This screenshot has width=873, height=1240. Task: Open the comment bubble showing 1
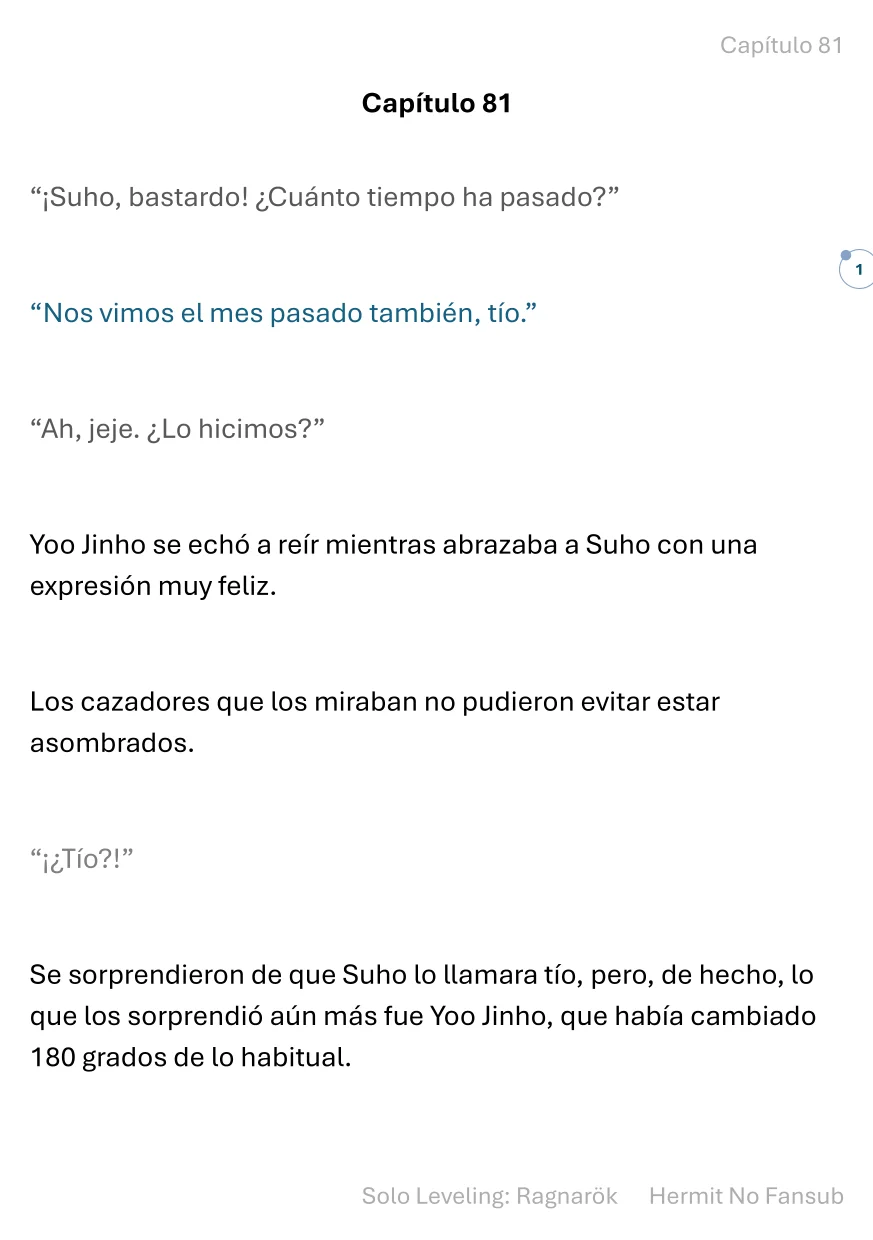point(857,269)
